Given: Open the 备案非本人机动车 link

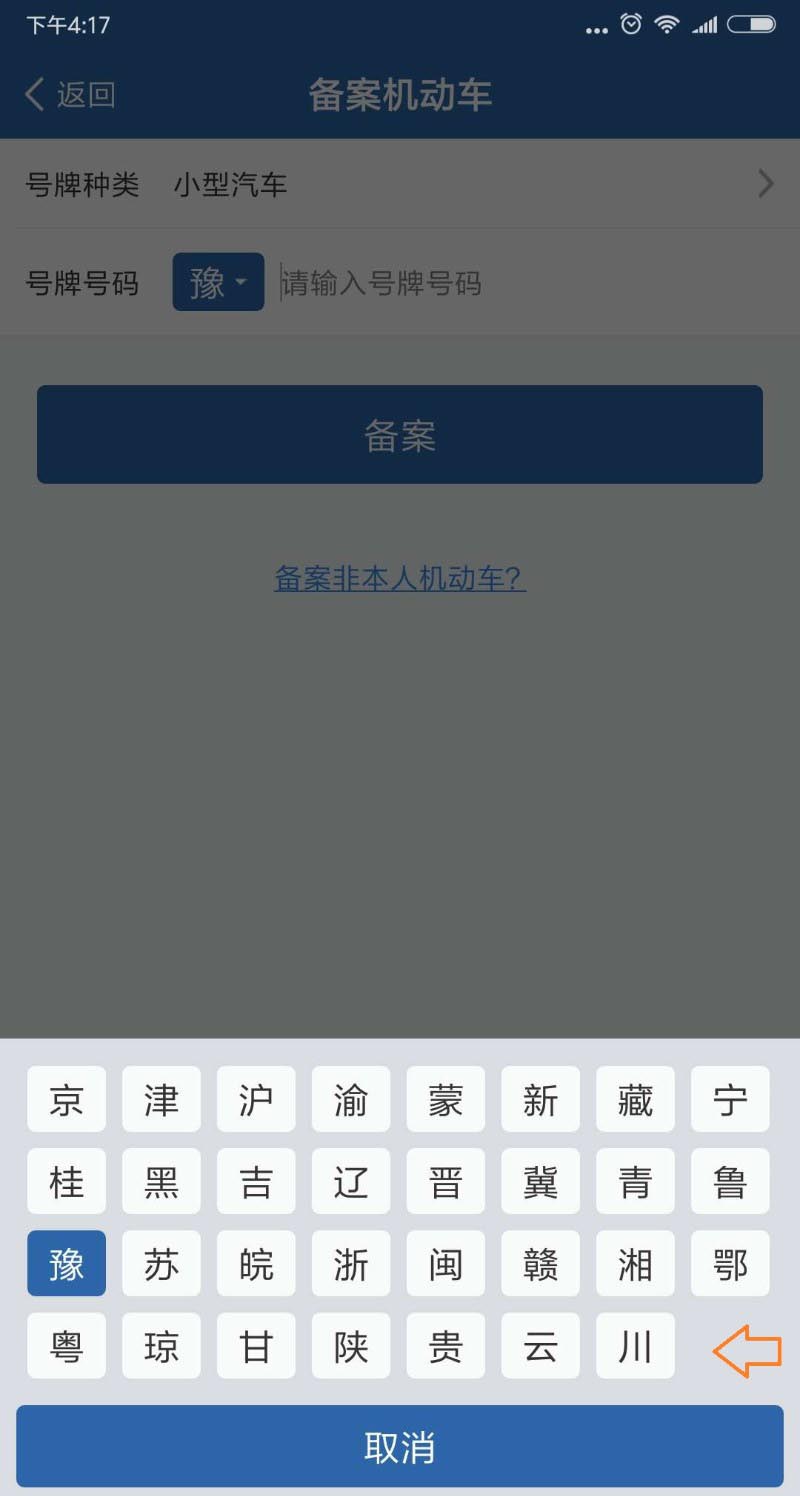Looking at the screenshot, I should (400, 578).
